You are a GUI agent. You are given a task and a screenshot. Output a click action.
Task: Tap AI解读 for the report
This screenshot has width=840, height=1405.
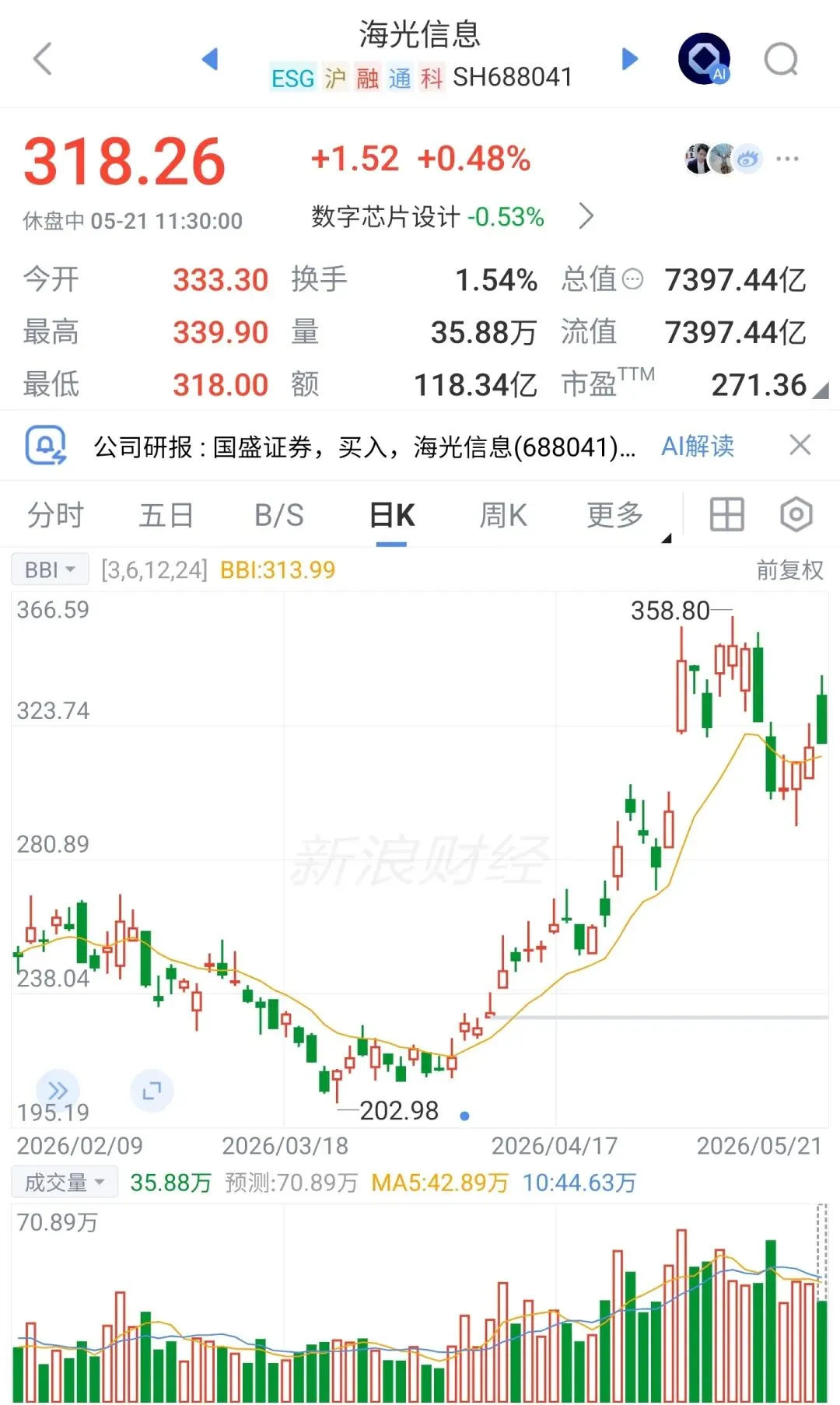[698, 447]
